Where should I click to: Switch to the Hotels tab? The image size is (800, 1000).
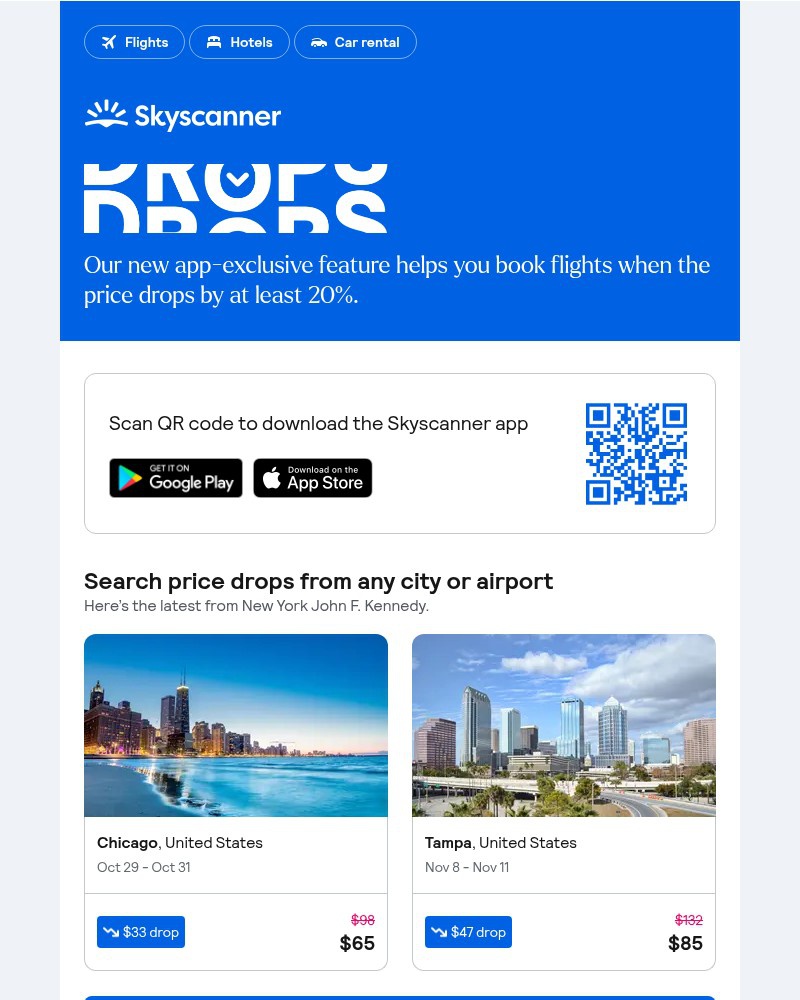click(239, 42)
